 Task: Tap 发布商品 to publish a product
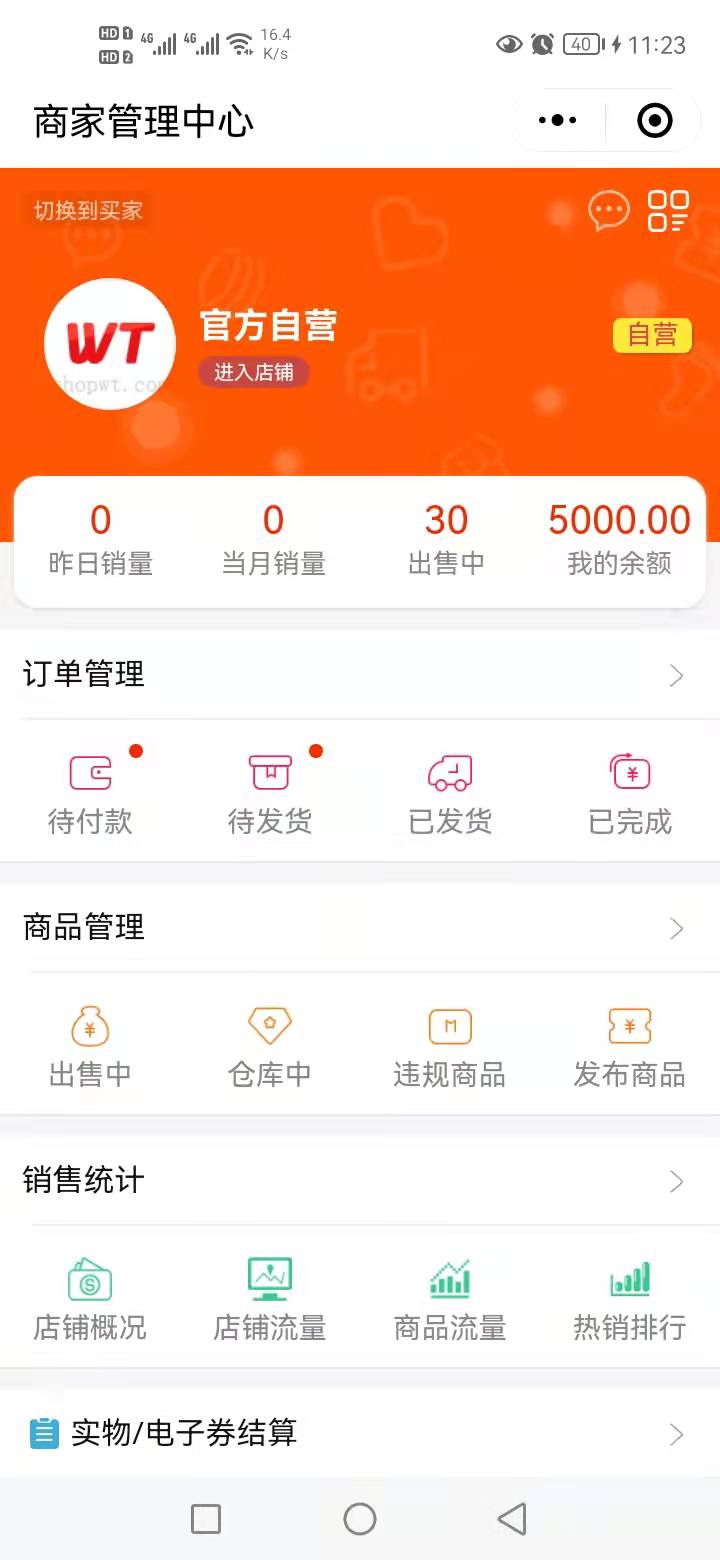click(x=630, y=1048)
